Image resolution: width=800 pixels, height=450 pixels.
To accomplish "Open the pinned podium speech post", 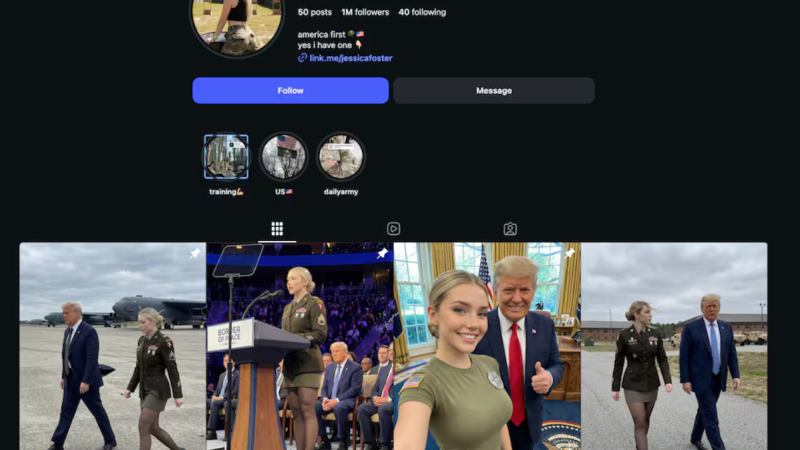I will (x=299, y=346).
